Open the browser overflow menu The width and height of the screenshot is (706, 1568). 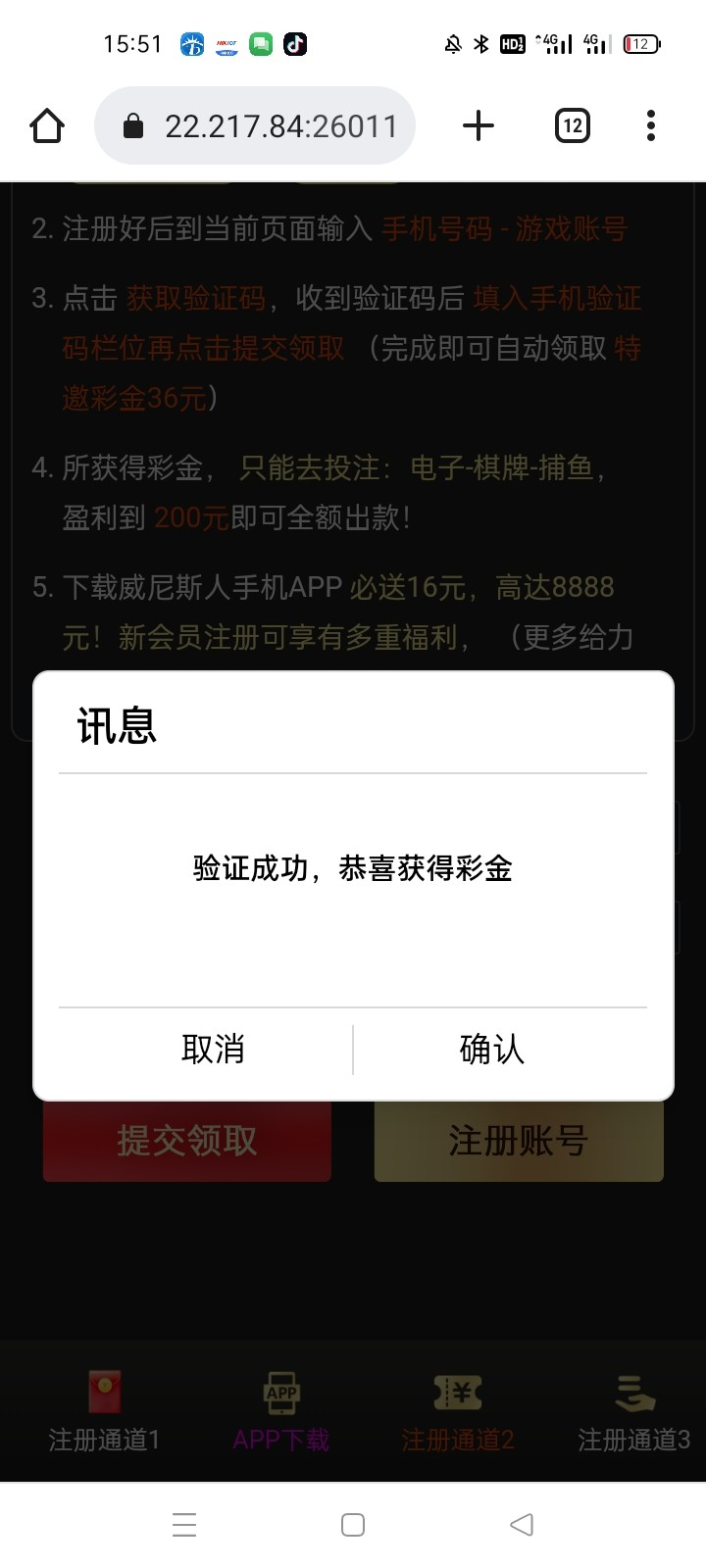pyautogui.click(x=650, y=125)
